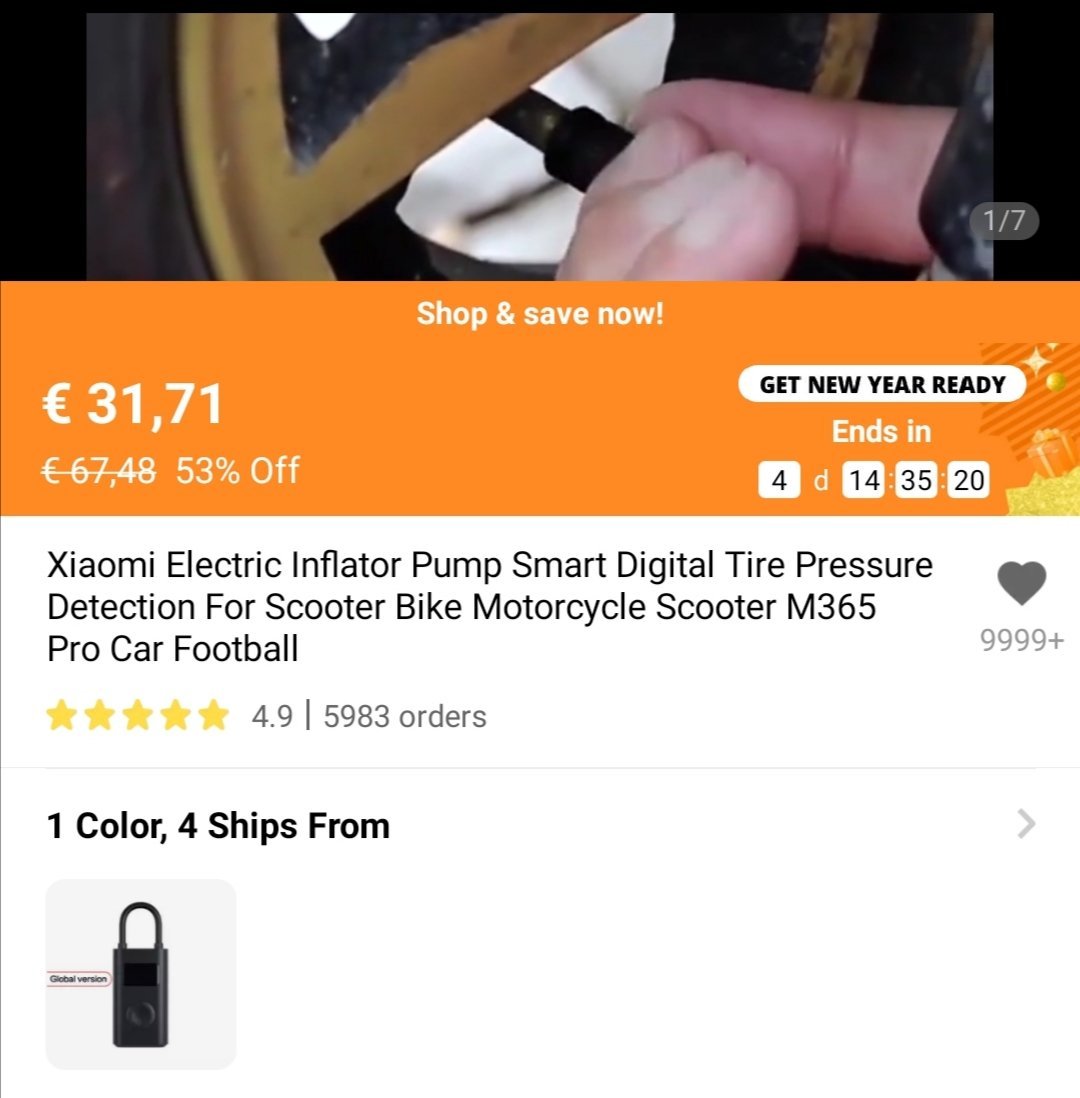Open the product video at the top
The width and height of the screenshot is (1080, 1098).
coord(540,145)
